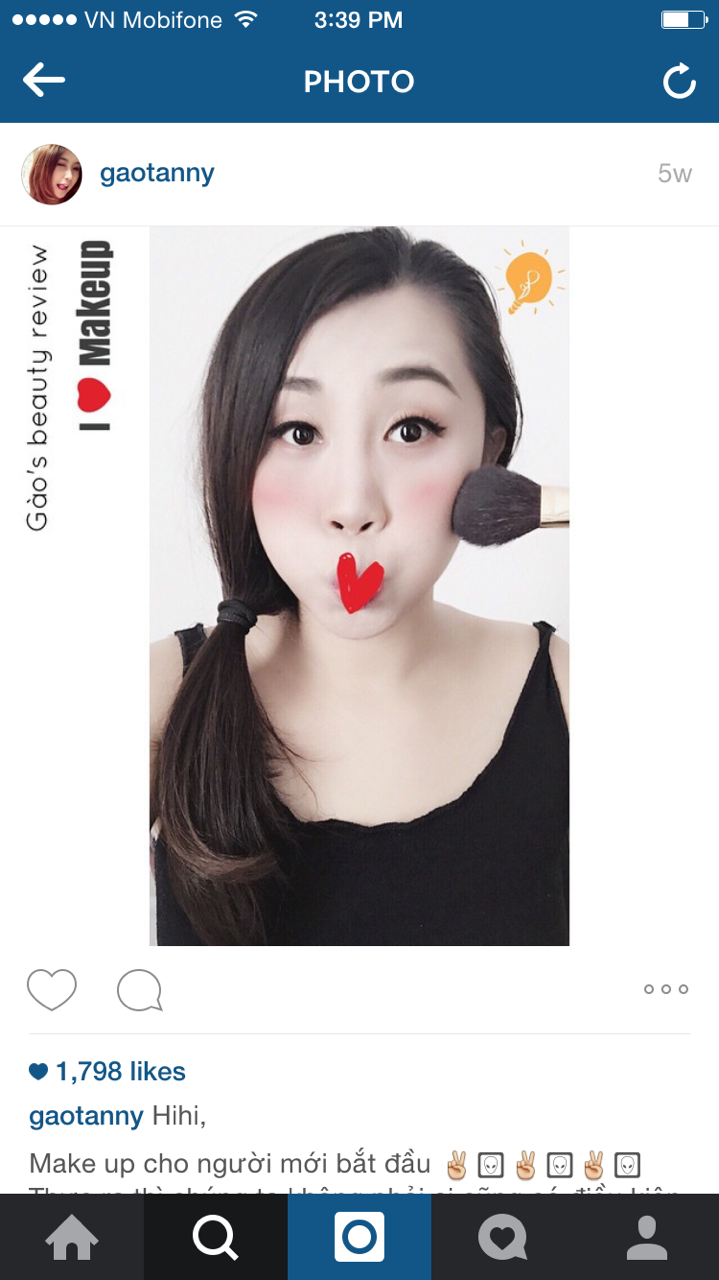
Task: Switch to the Profile tab
Action: point(647,1238)
